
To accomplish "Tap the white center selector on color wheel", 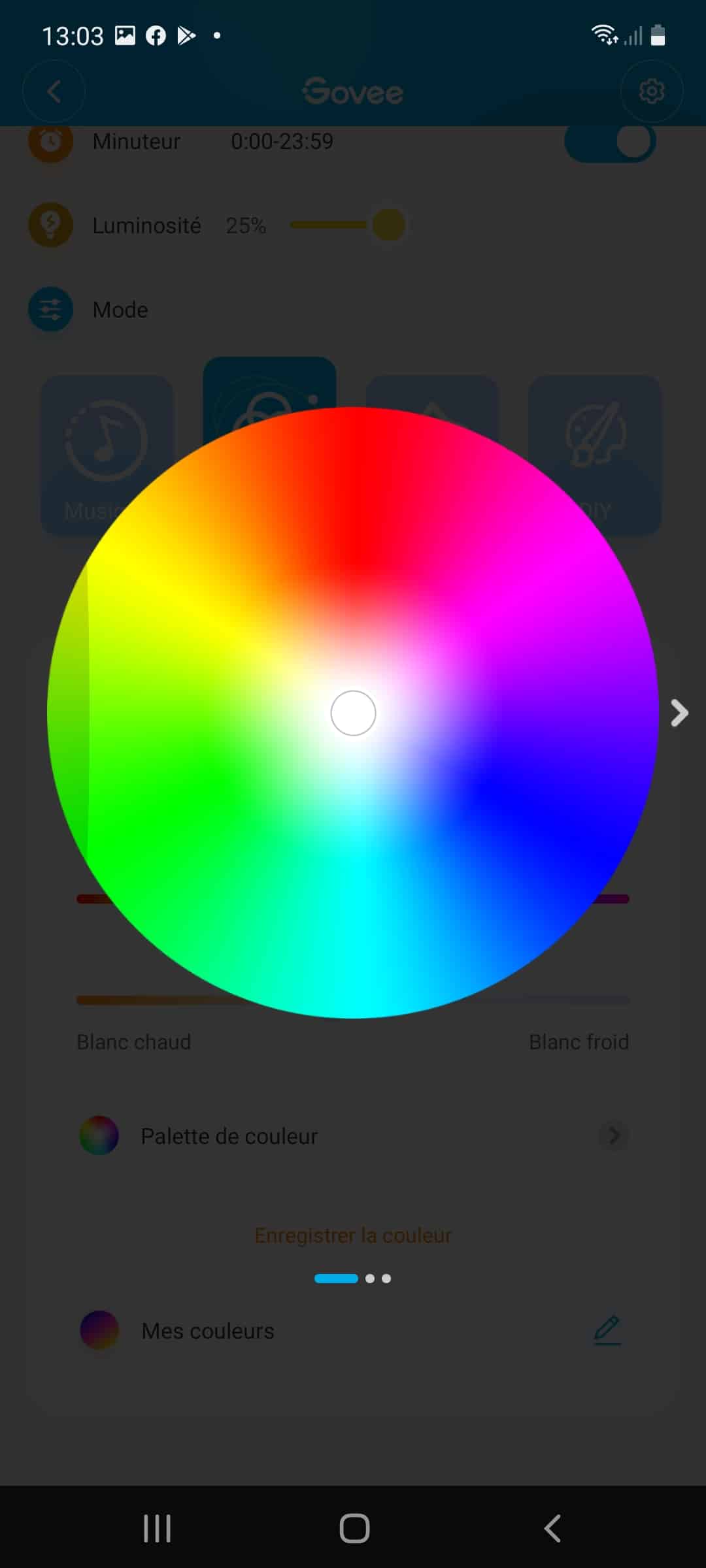I will tap(353, 713).
